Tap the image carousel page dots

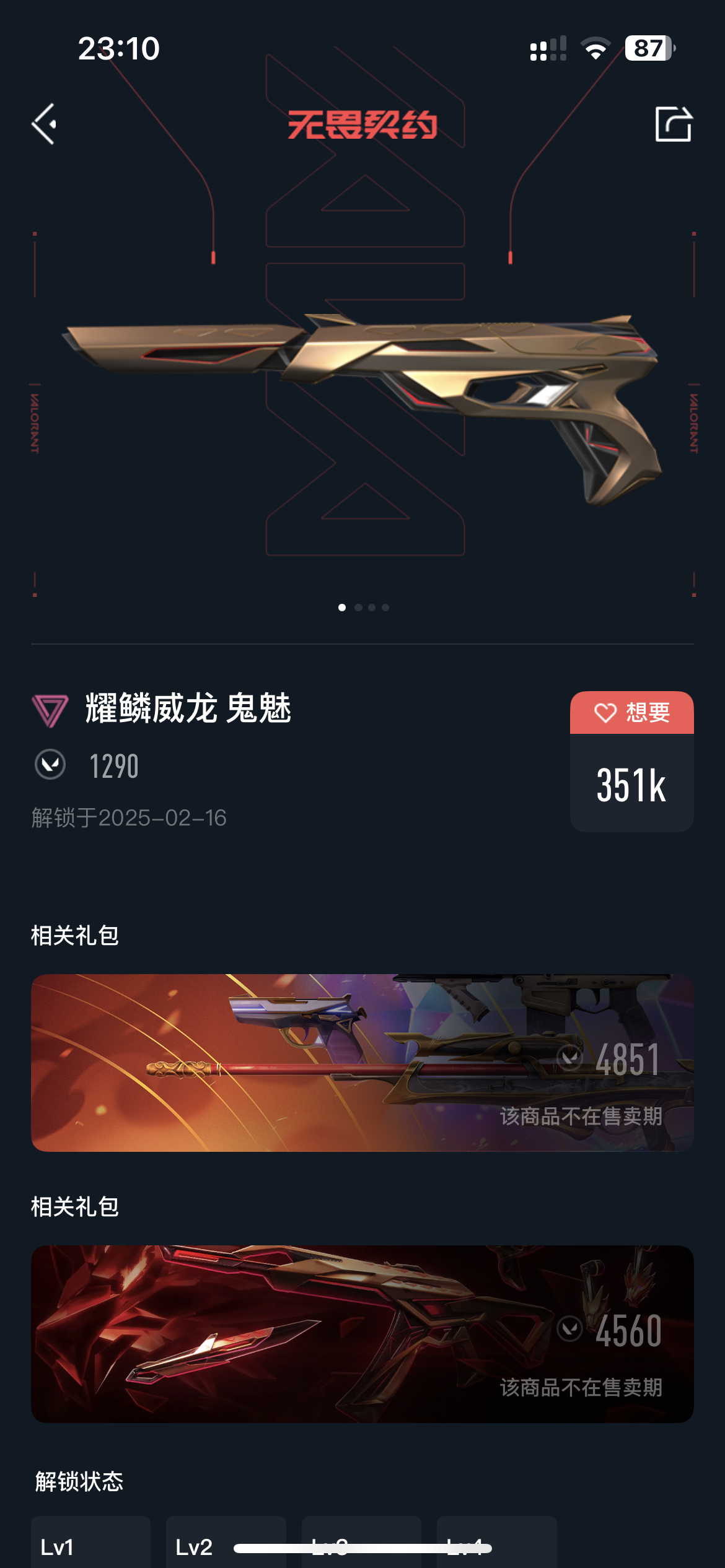point(363,608)
